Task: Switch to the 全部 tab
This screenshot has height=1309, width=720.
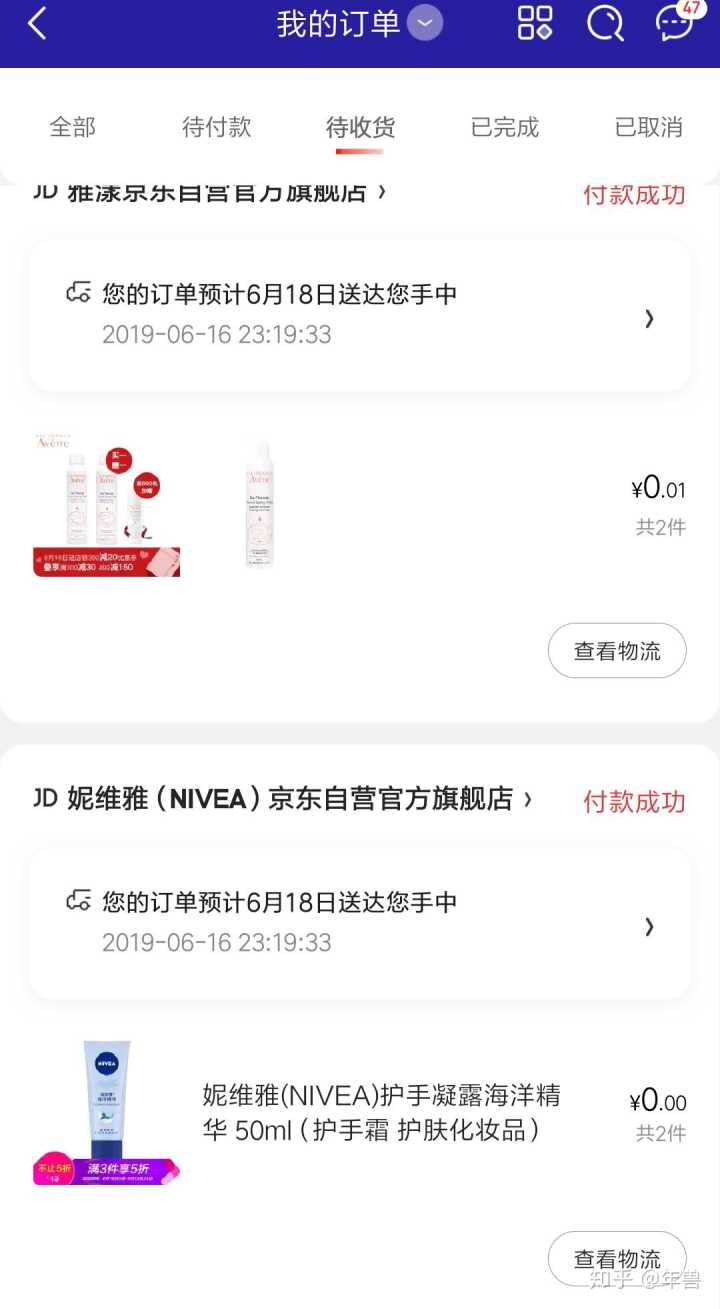Action: 73,128
